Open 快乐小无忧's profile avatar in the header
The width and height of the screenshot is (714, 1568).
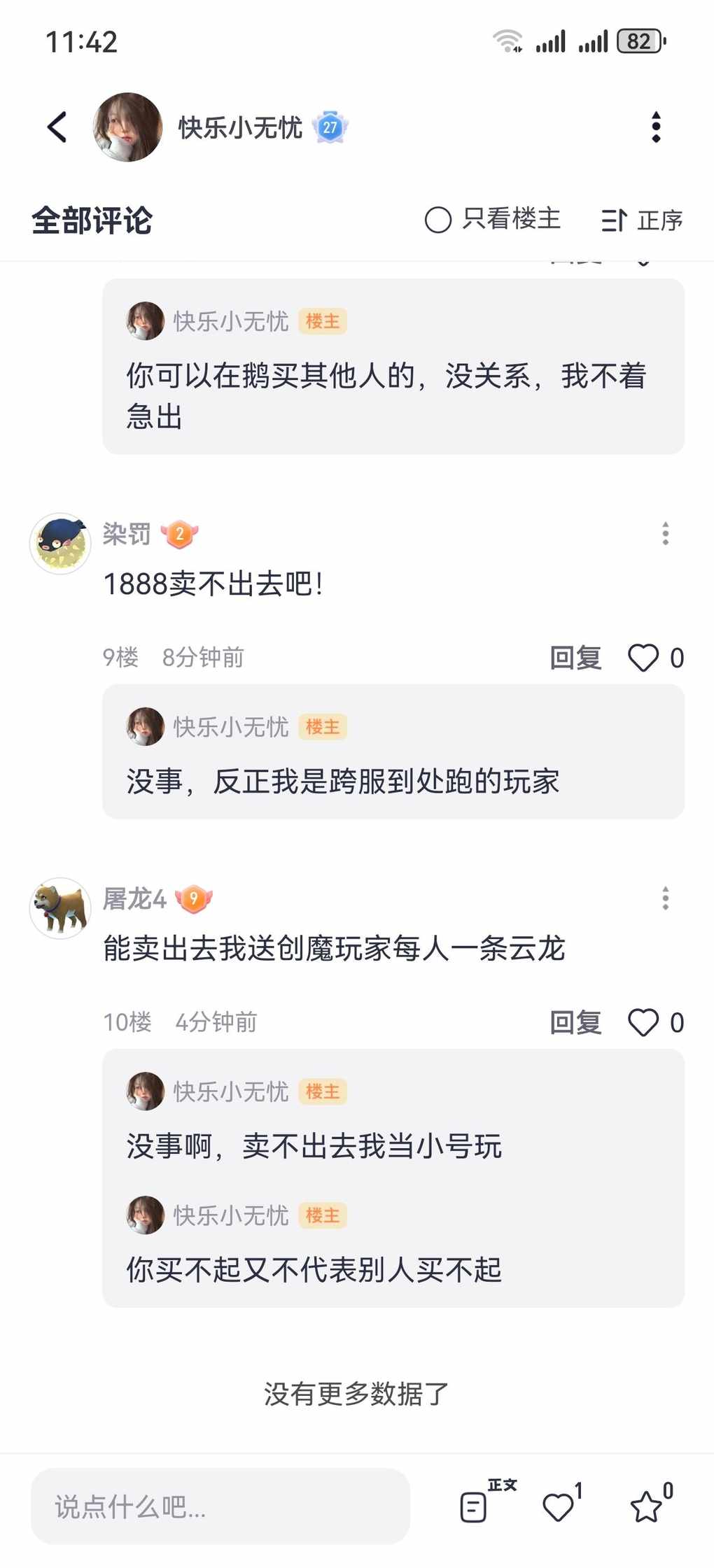[127, 127]
